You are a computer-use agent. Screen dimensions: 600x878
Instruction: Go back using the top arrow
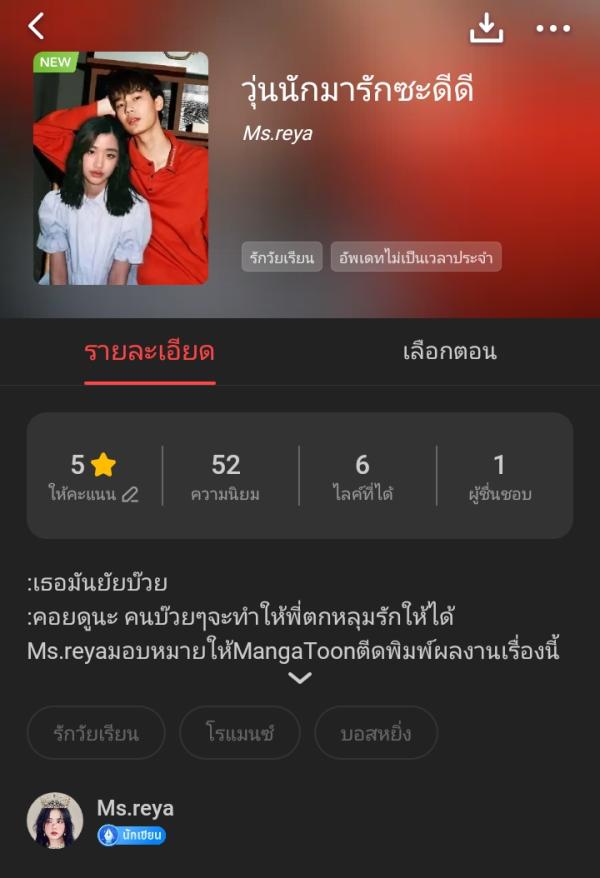pyautogui.click(x=37, y=27)
